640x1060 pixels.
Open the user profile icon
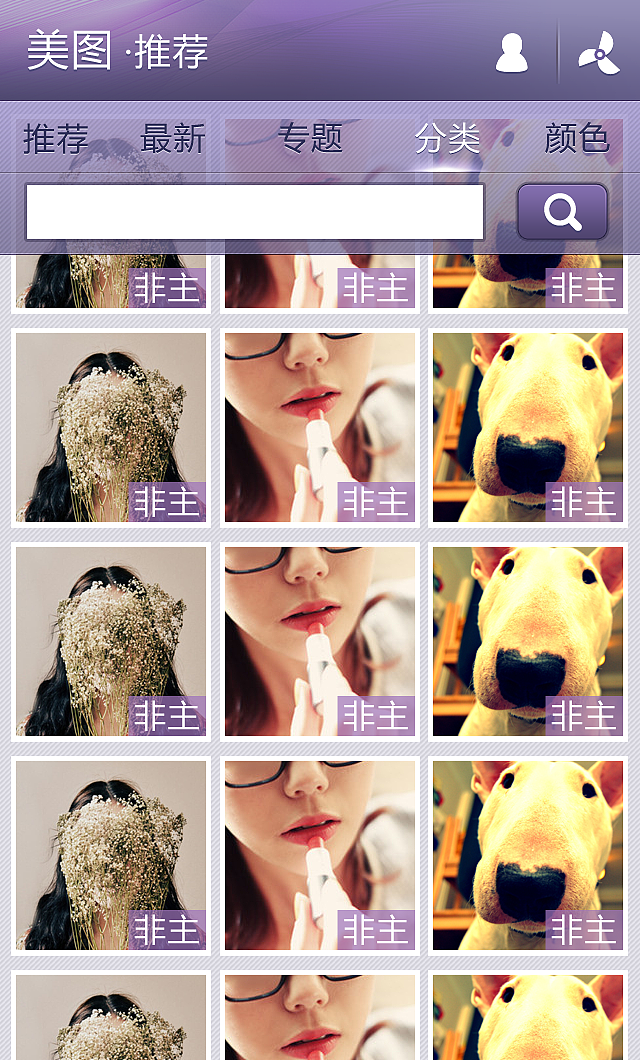click(x=512, y=52)
